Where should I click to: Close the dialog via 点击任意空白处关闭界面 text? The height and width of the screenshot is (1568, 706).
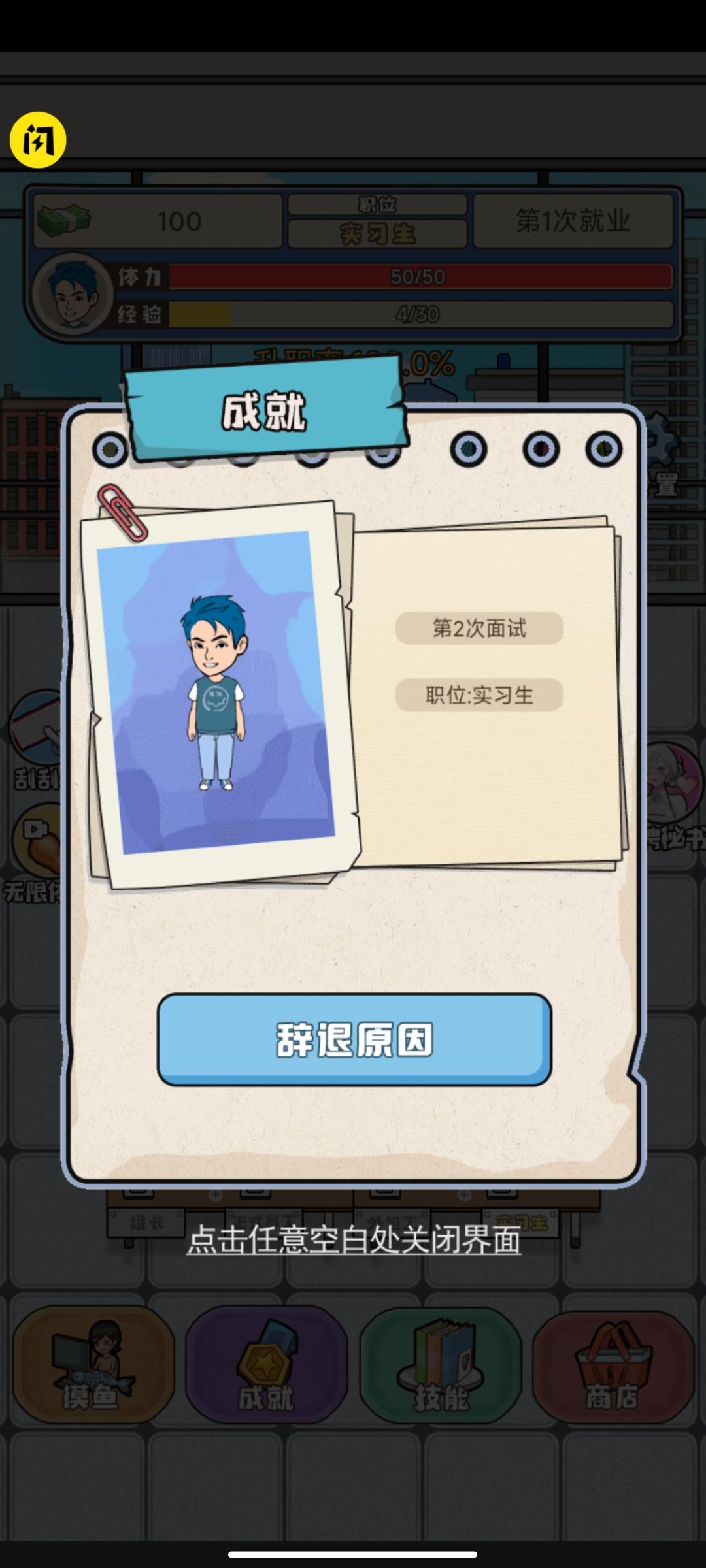(x=354, y=1239)
